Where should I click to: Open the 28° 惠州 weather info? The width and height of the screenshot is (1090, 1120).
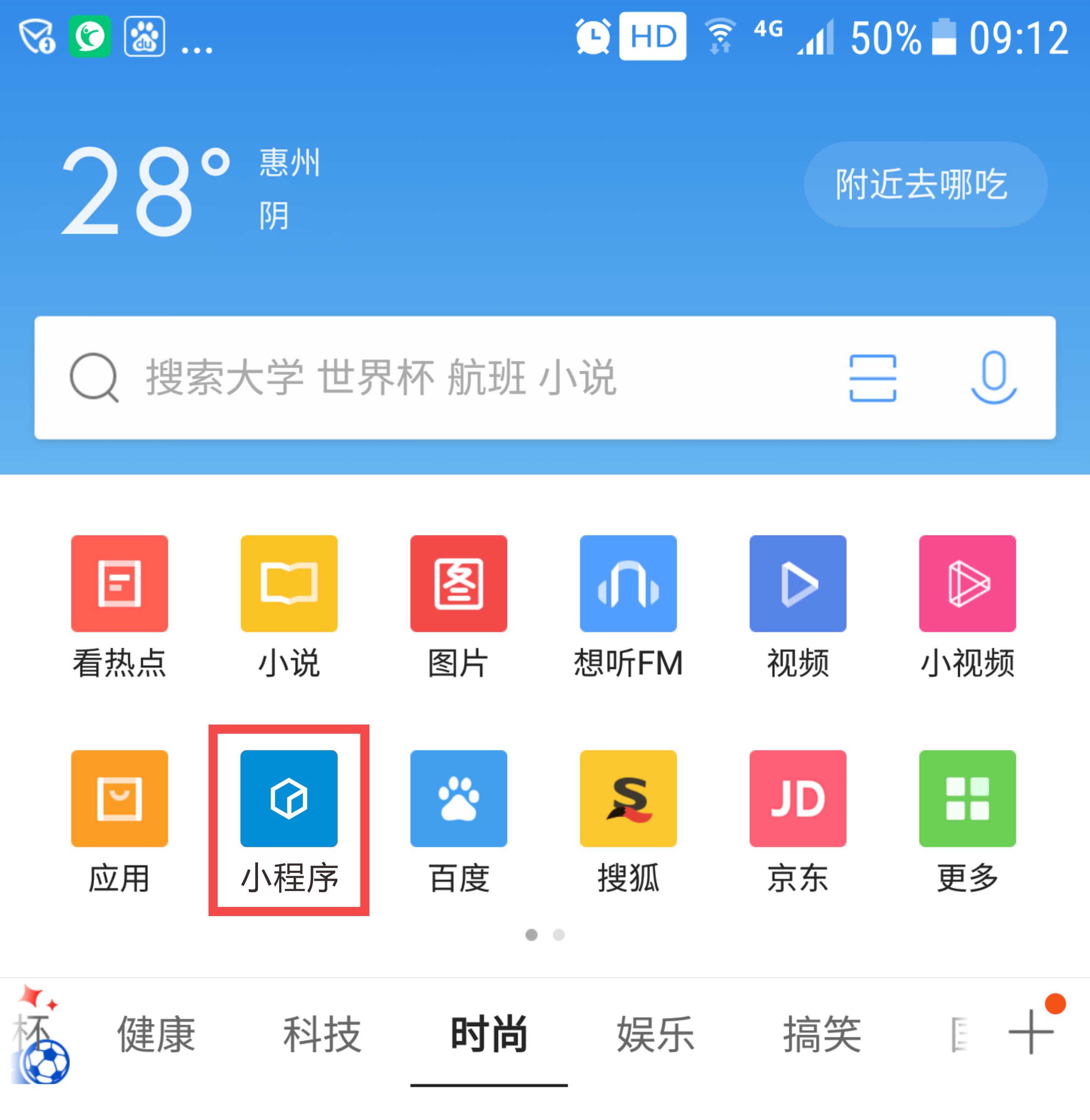(x=189, y=190)
